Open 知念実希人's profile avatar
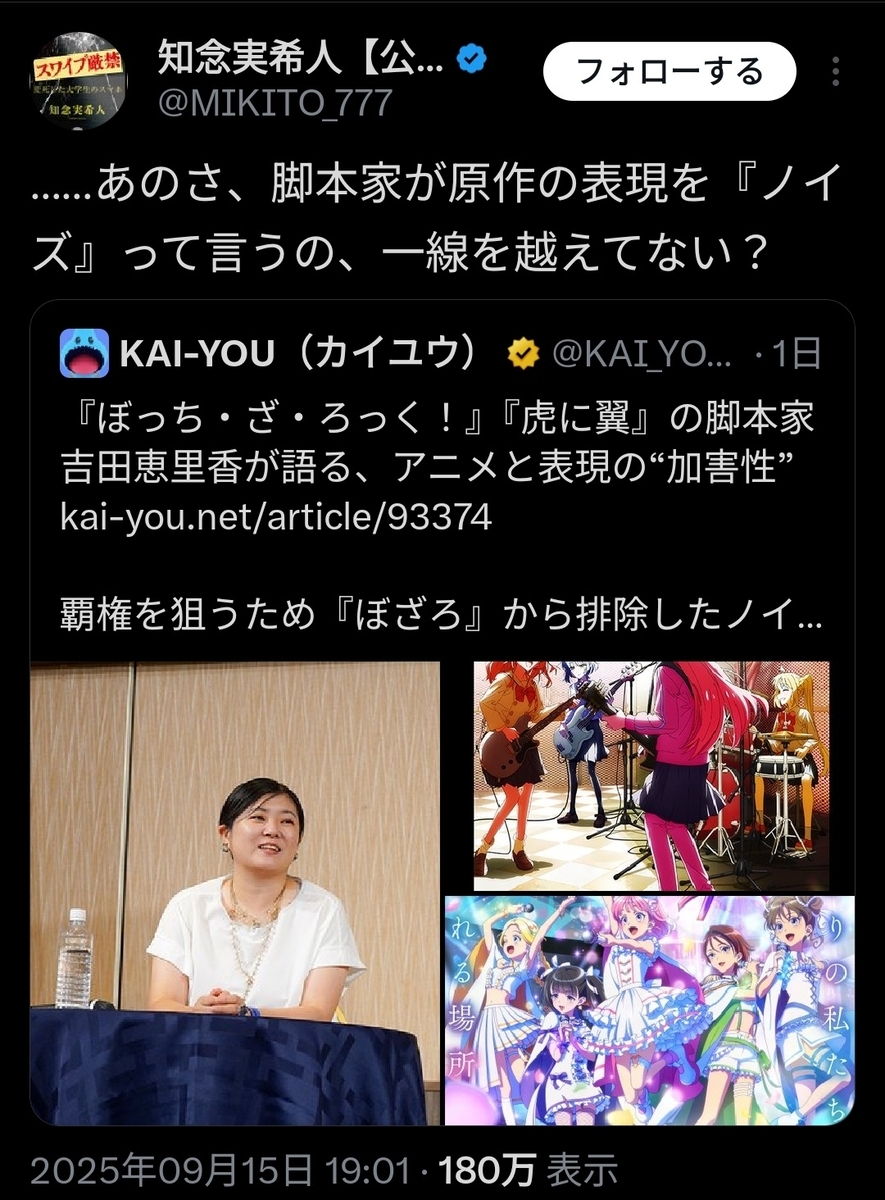The height and width of the screenshot is (1200, 885). [x=78, y=80]
